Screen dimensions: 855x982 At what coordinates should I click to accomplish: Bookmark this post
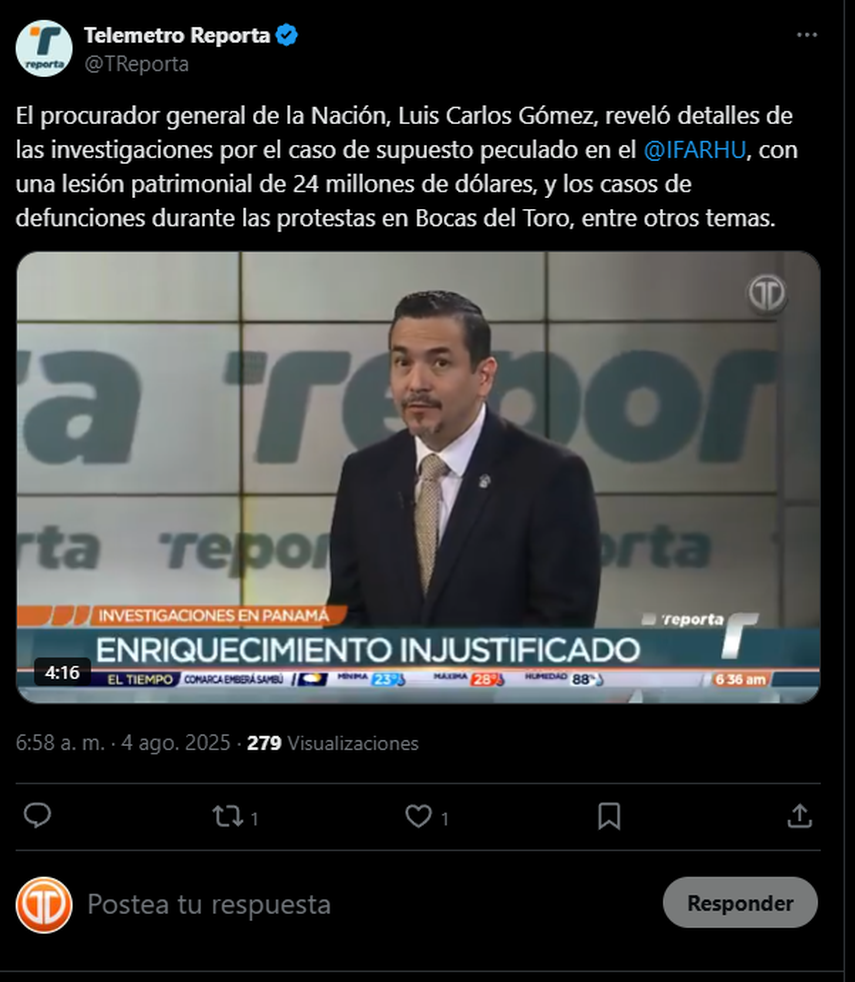coord(608,817)
